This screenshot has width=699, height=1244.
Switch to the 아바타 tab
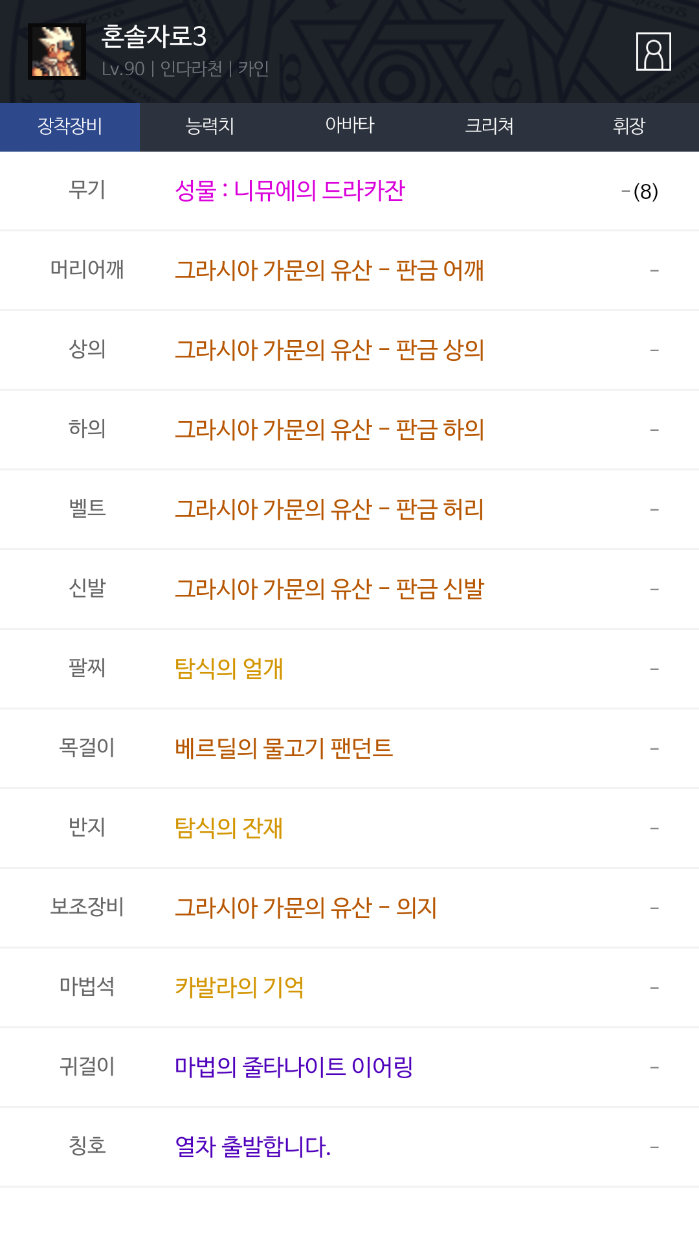click(x=349, y=126)
